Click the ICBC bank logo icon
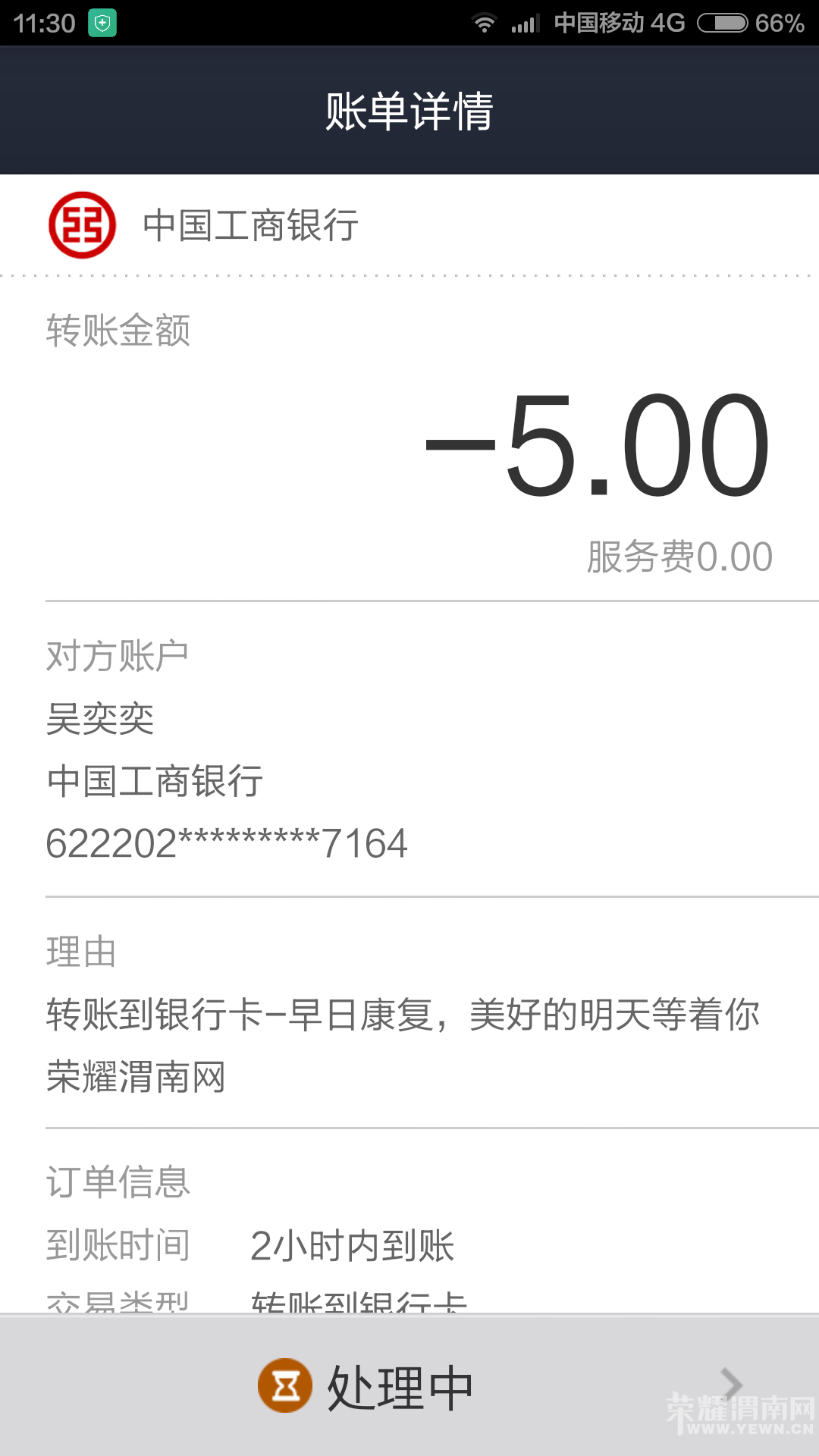The image size is (819, 1456). [x=83, y=225]
